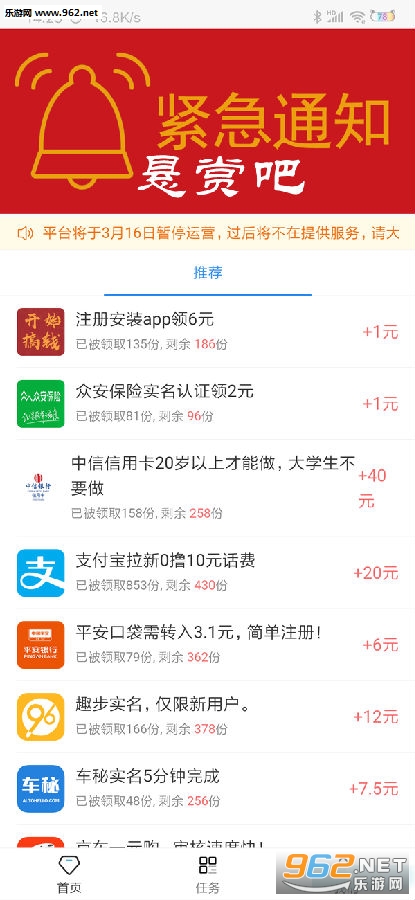Switch to the 首页 bottom tab
Image resolution: width=415 pixels, height=900 pixels.
(69, 874)
